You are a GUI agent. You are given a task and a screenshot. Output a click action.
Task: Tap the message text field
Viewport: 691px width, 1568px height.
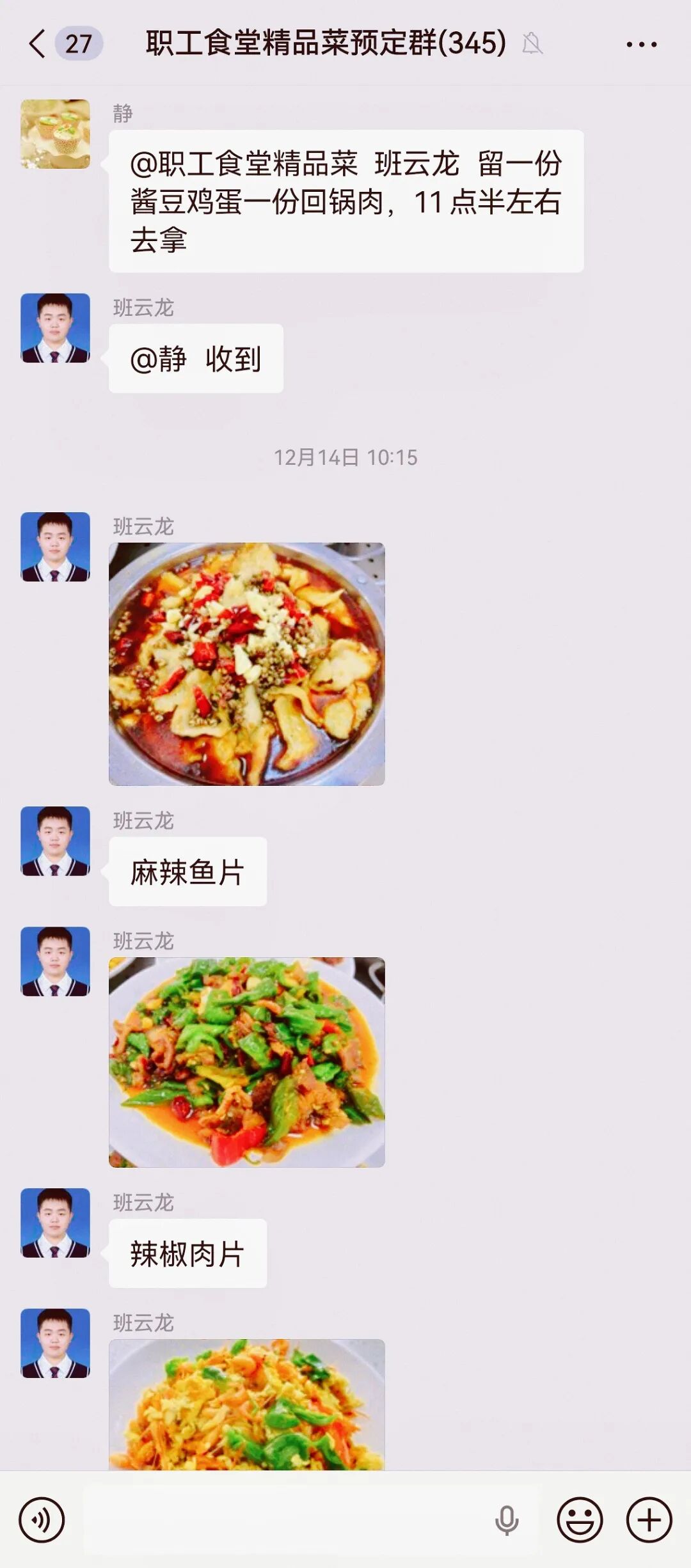[x=288, y=1520]
